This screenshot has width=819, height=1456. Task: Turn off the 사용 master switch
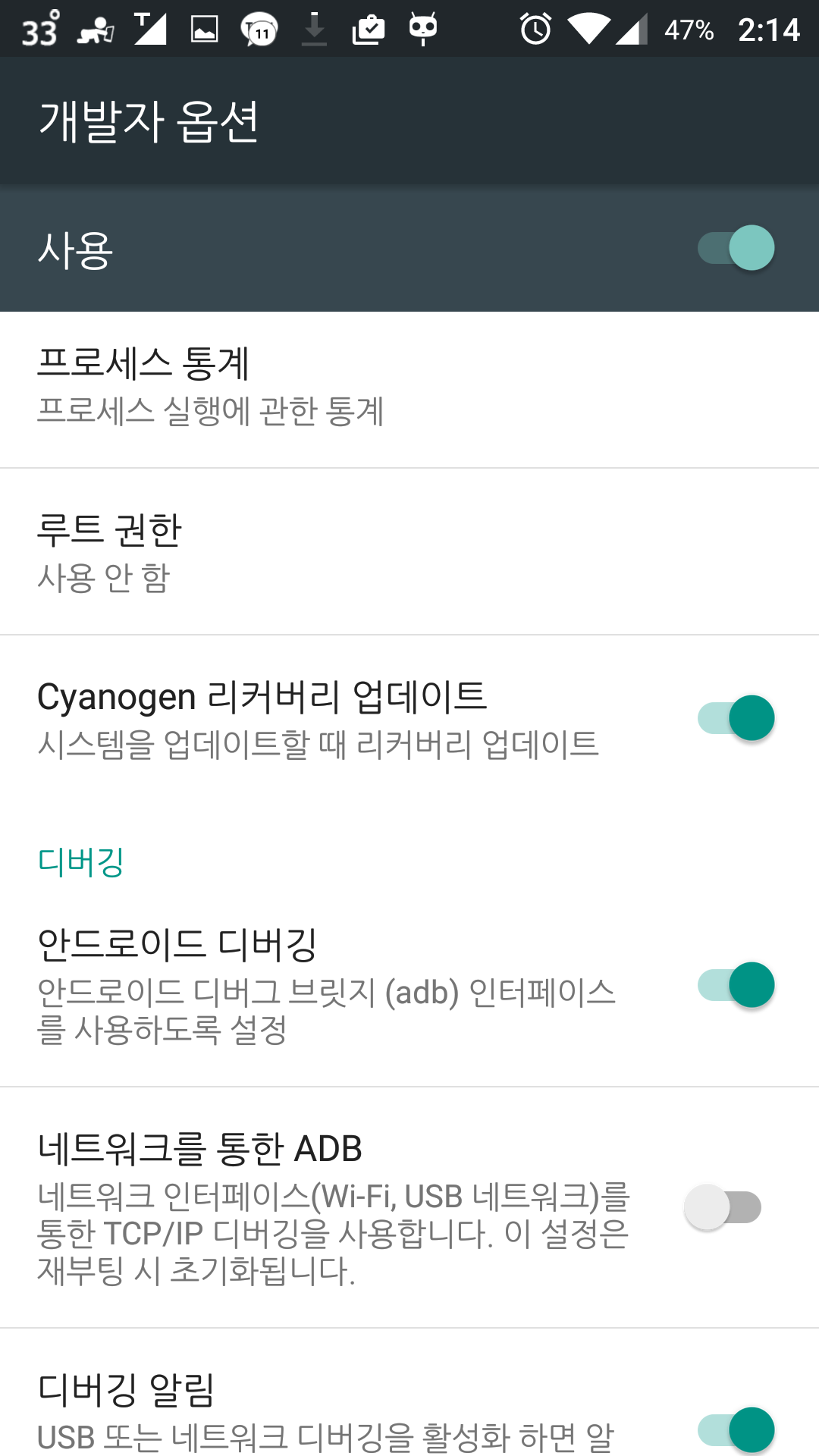point(736,248)
